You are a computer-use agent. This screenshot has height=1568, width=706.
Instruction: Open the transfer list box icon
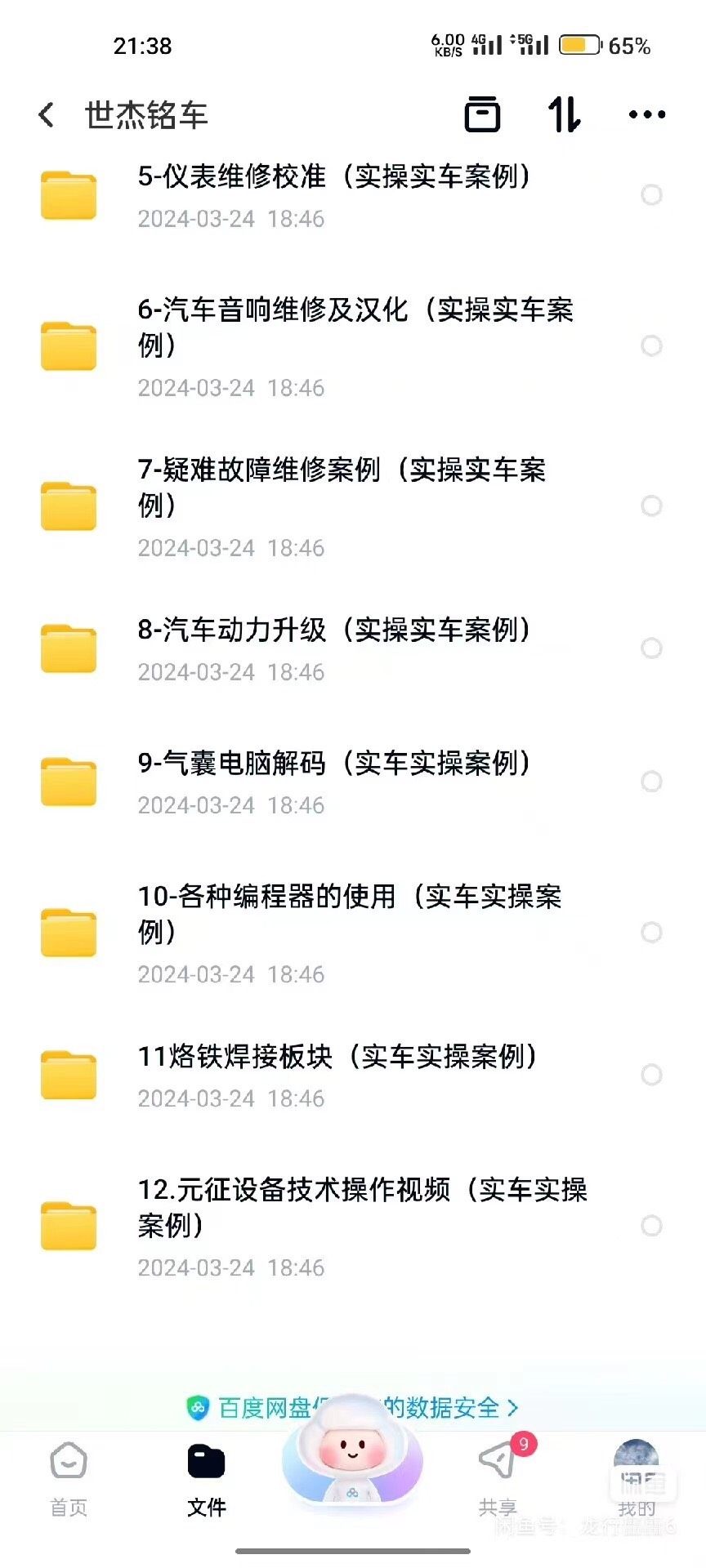[482, 114]
